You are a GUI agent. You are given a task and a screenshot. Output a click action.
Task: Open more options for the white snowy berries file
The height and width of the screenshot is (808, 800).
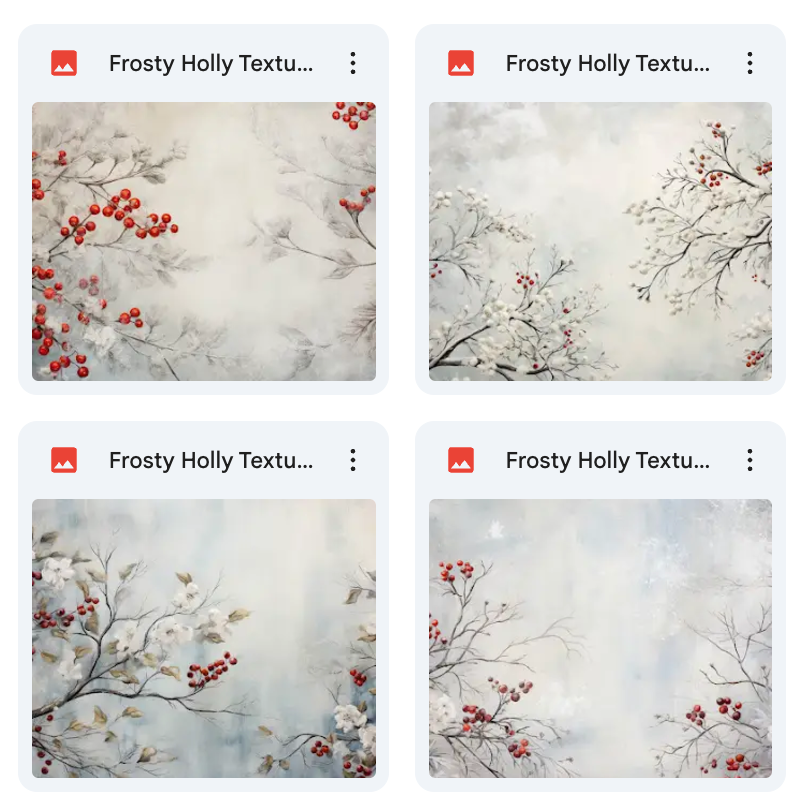[x=749, y=64]
